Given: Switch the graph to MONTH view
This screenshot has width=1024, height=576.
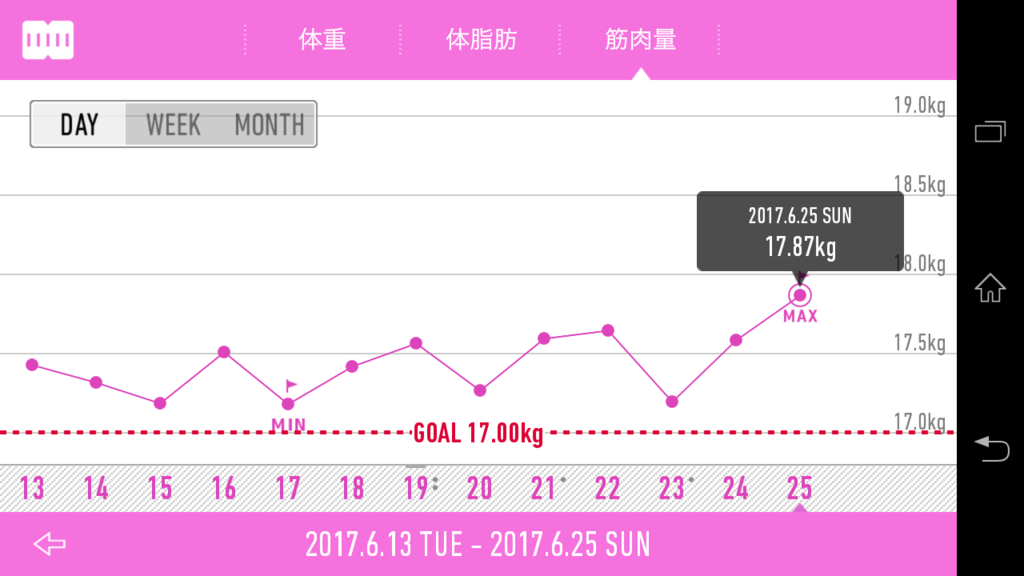Looking at the screenshot, I should (269, 125).
